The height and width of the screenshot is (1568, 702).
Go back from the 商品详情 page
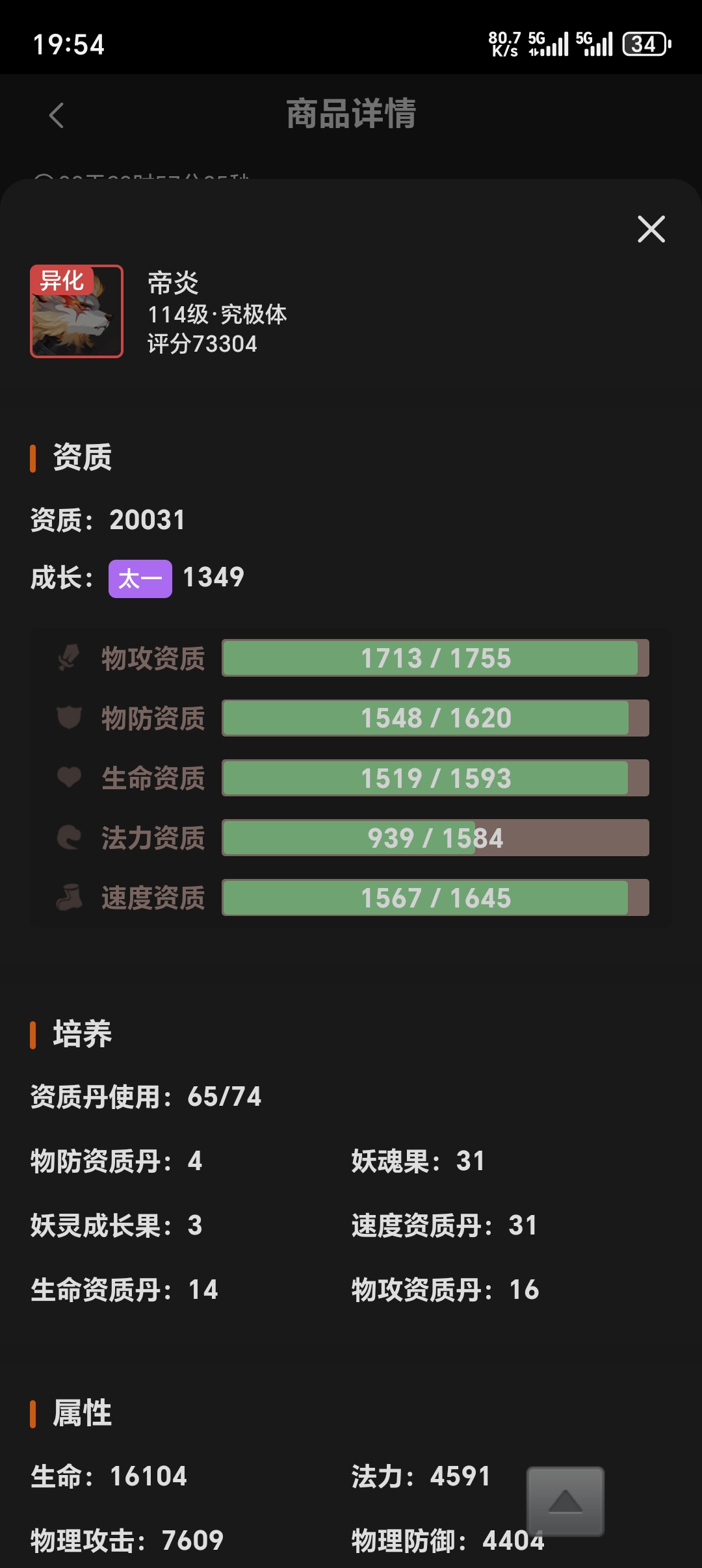(57, 116)
